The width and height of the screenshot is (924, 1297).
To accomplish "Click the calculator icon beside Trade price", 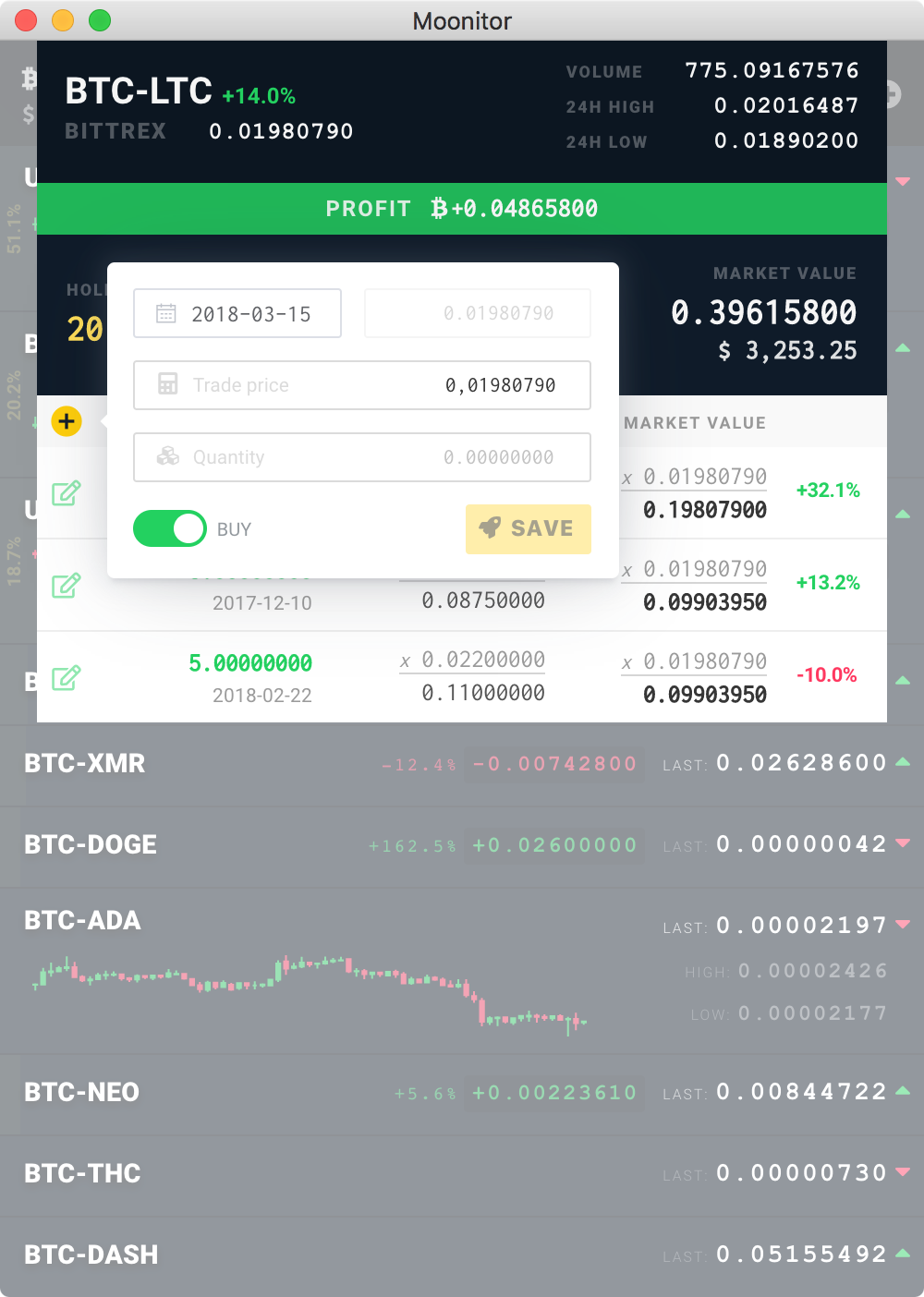I will [166, 385].
